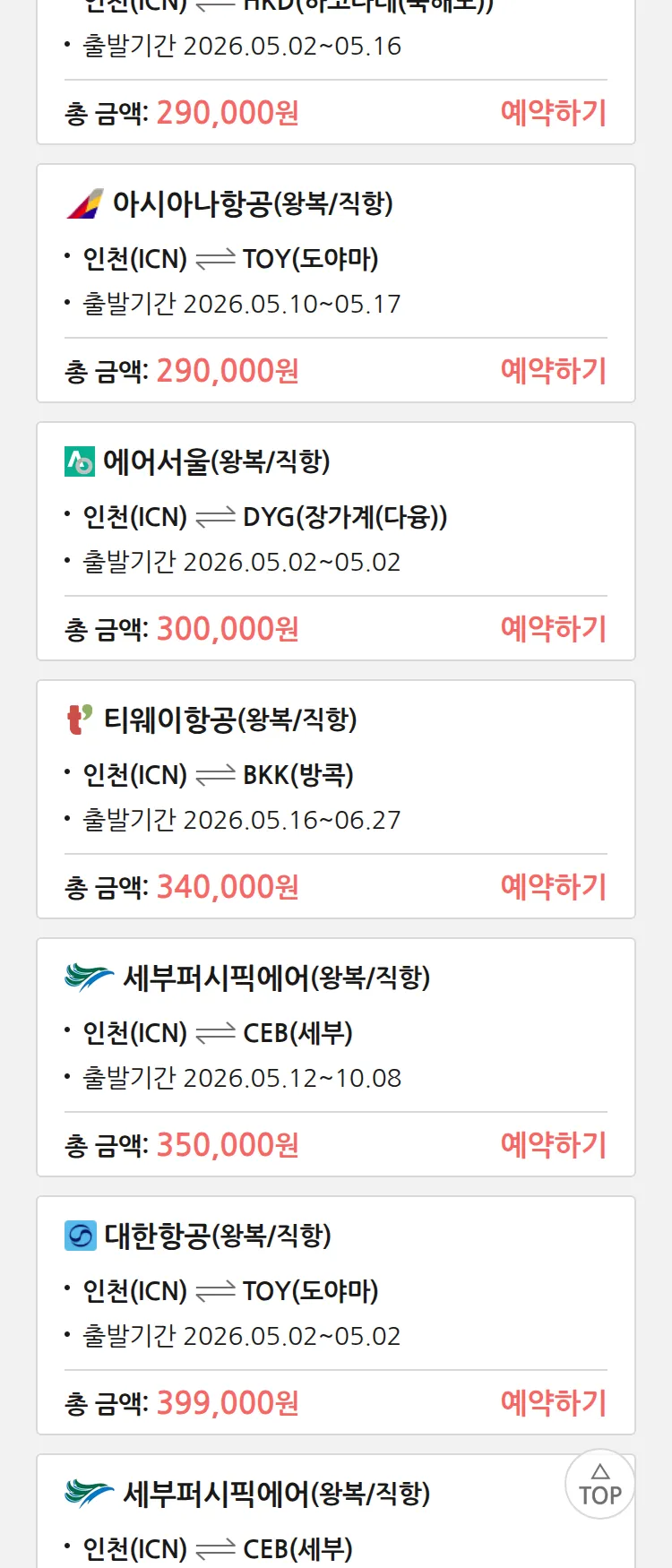This screenshot has height=1568, width=672.
Task: Tap 예약하기 for 에어서울 DYG(장가계)
Action: click(553, 629)
